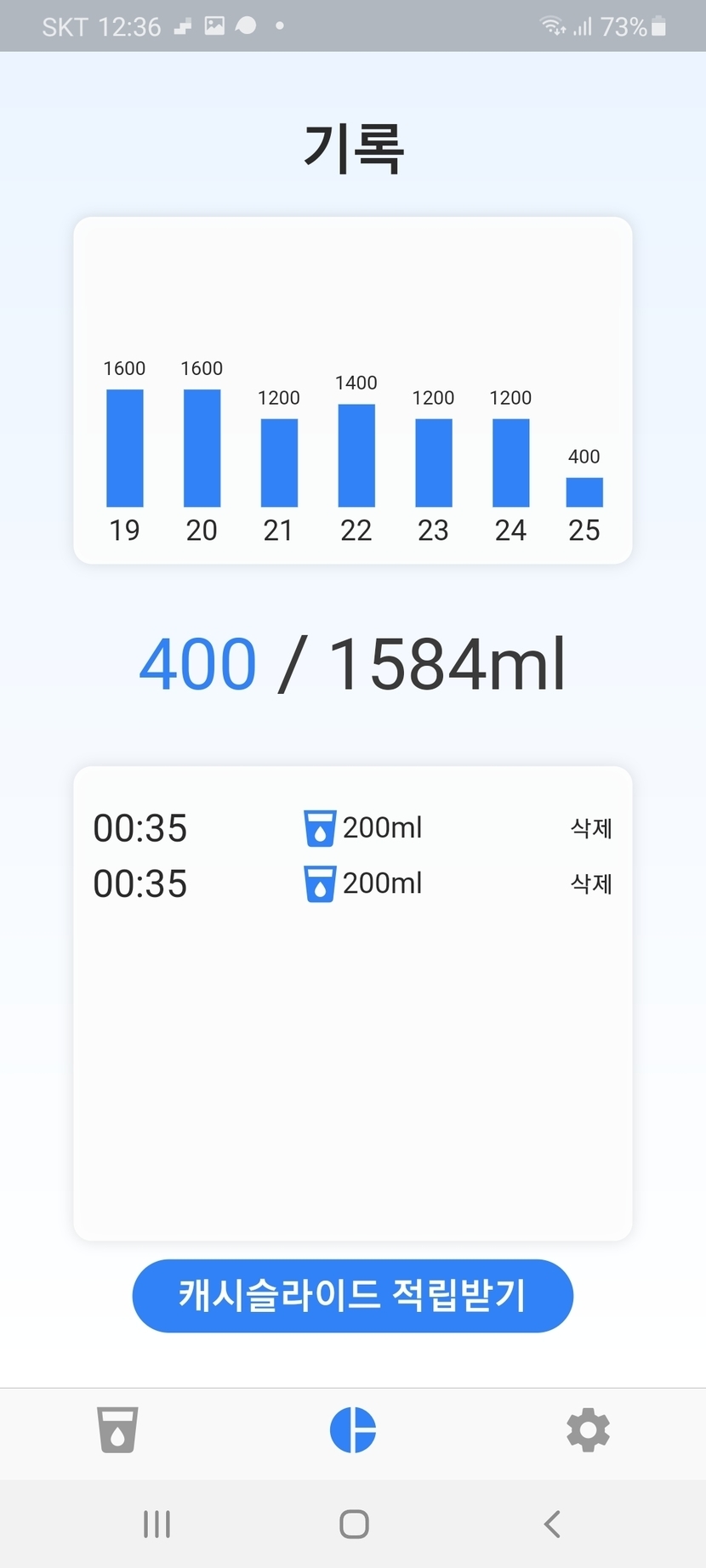Delete the second 00:35 200ml entry
The width and height of the screenshot is (706, 1568).
click(x=591, y=884)
